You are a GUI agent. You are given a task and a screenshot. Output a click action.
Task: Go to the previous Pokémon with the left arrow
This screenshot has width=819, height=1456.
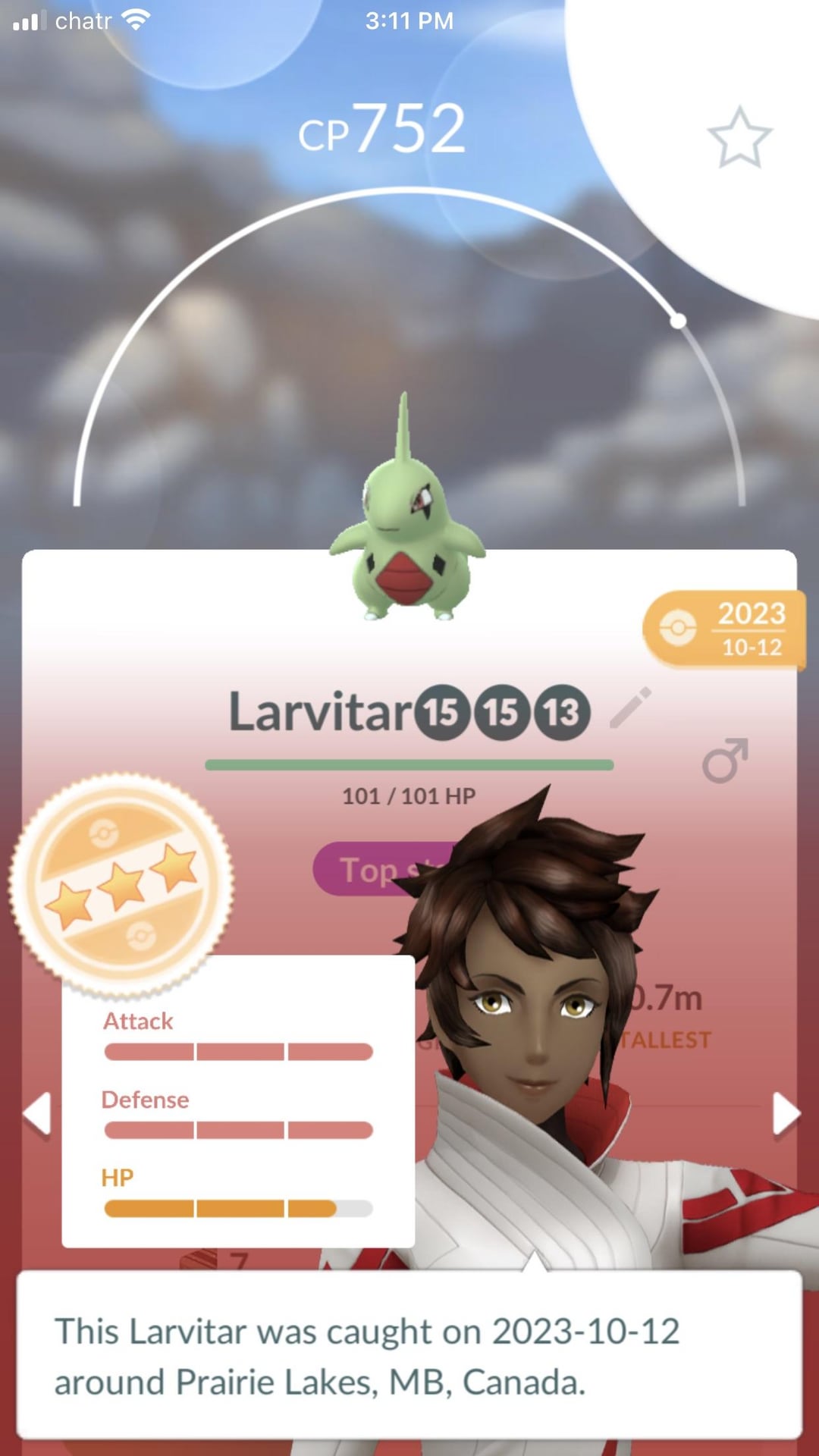click(36, 1114)
